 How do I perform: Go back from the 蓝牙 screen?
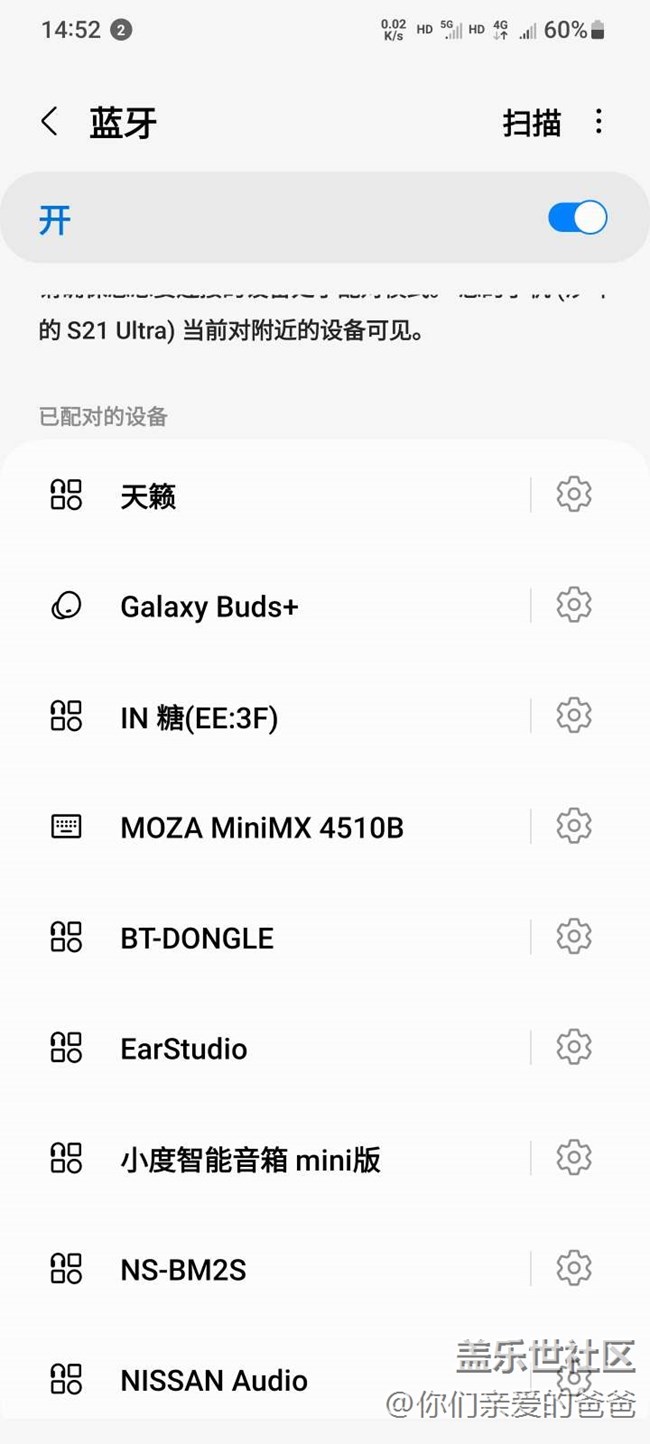pos(49,122)
